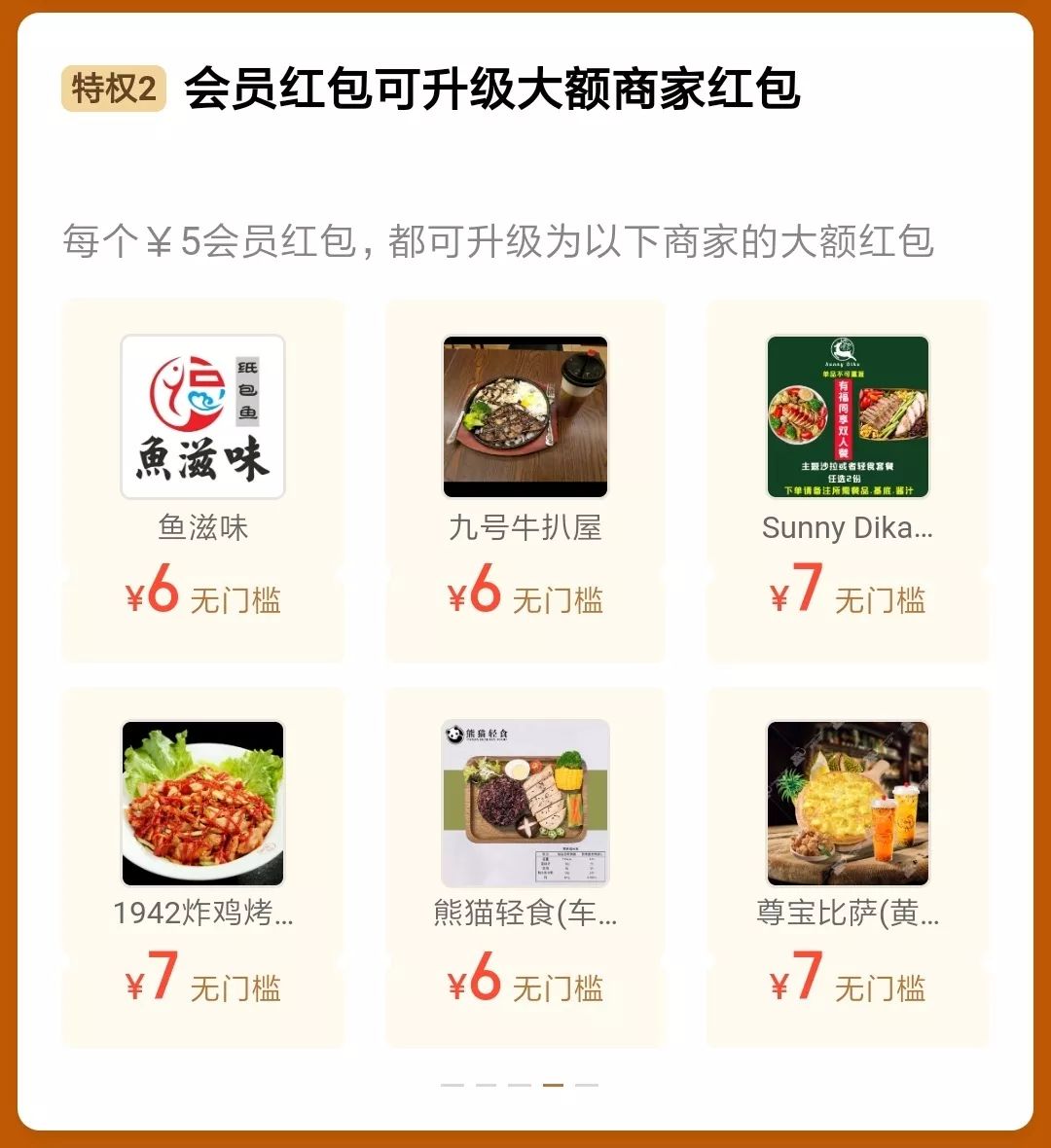1051x1148 pixels.
Task: Select the ¥7 无门槛 coupon for Sunny Dika
Action: click(849, 597)
